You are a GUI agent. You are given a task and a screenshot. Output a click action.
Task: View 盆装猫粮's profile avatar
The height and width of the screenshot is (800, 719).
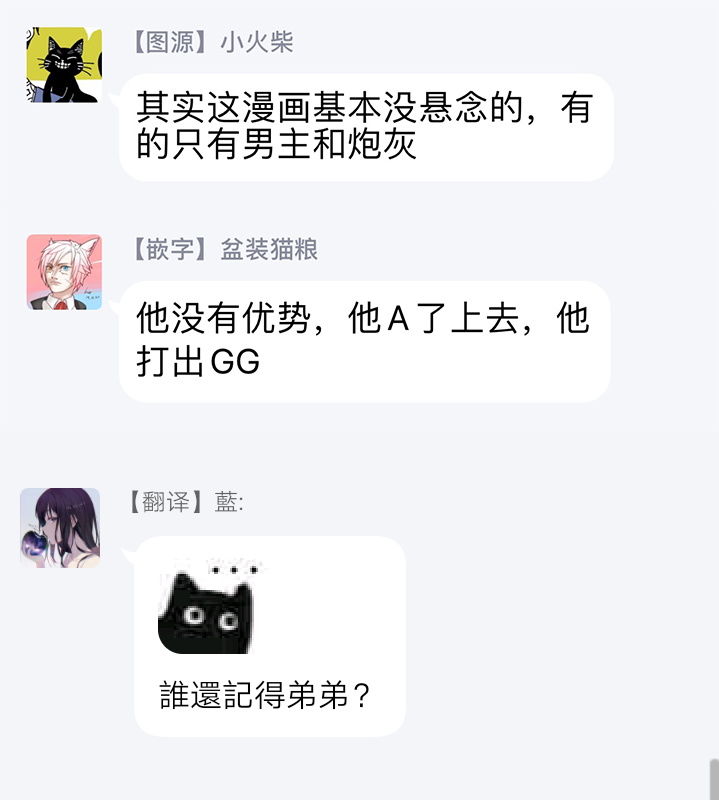click(64, 272)
